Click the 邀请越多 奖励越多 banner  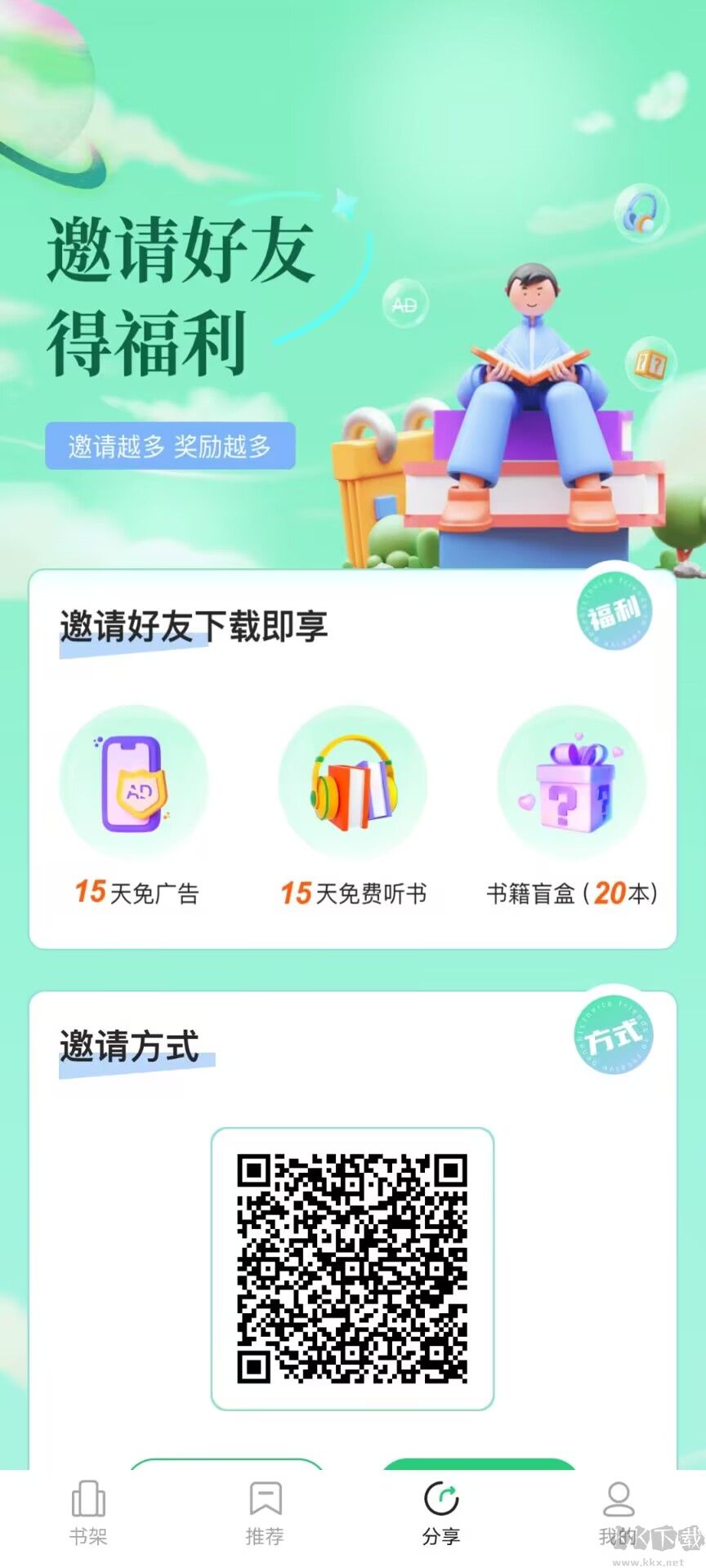click(169, 445)
